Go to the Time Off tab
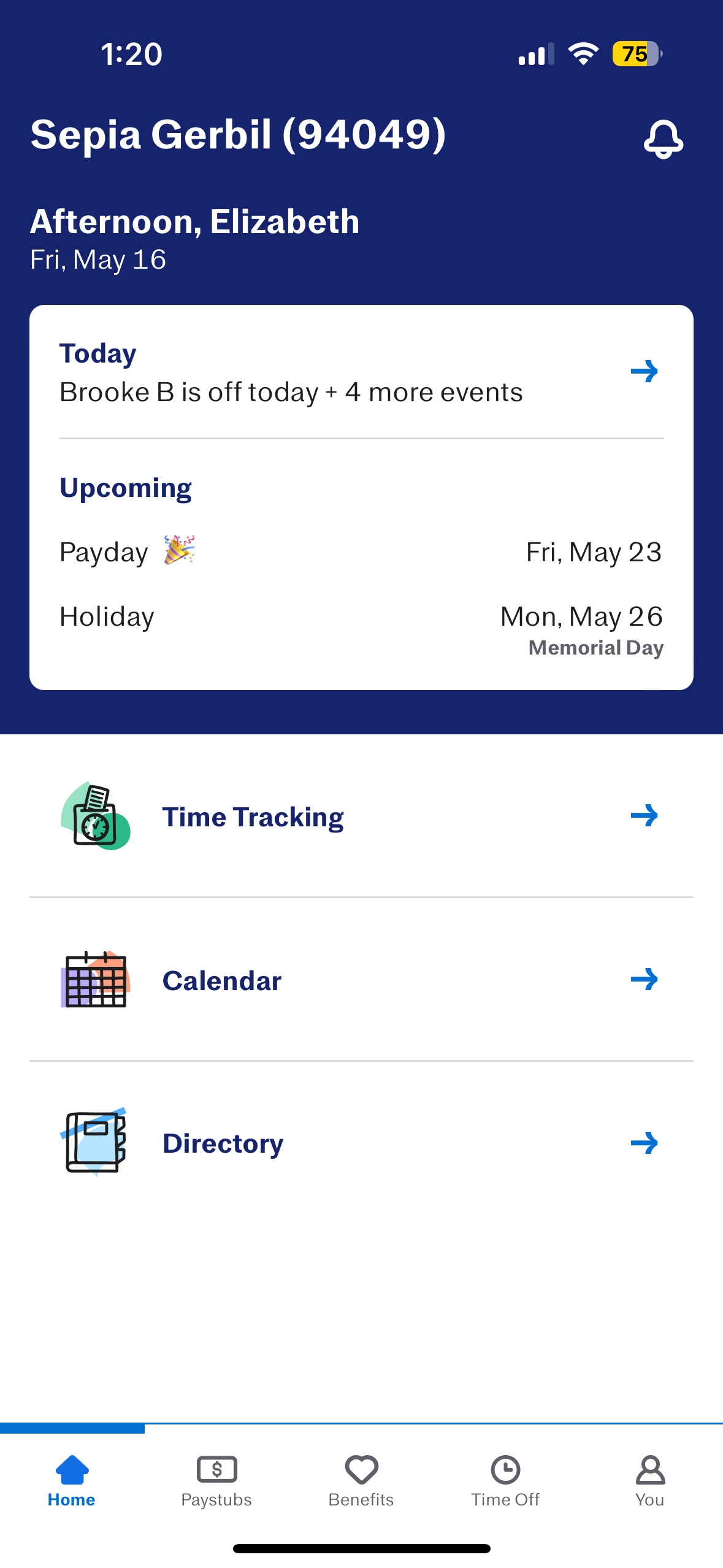 (x=505, y=1480)
